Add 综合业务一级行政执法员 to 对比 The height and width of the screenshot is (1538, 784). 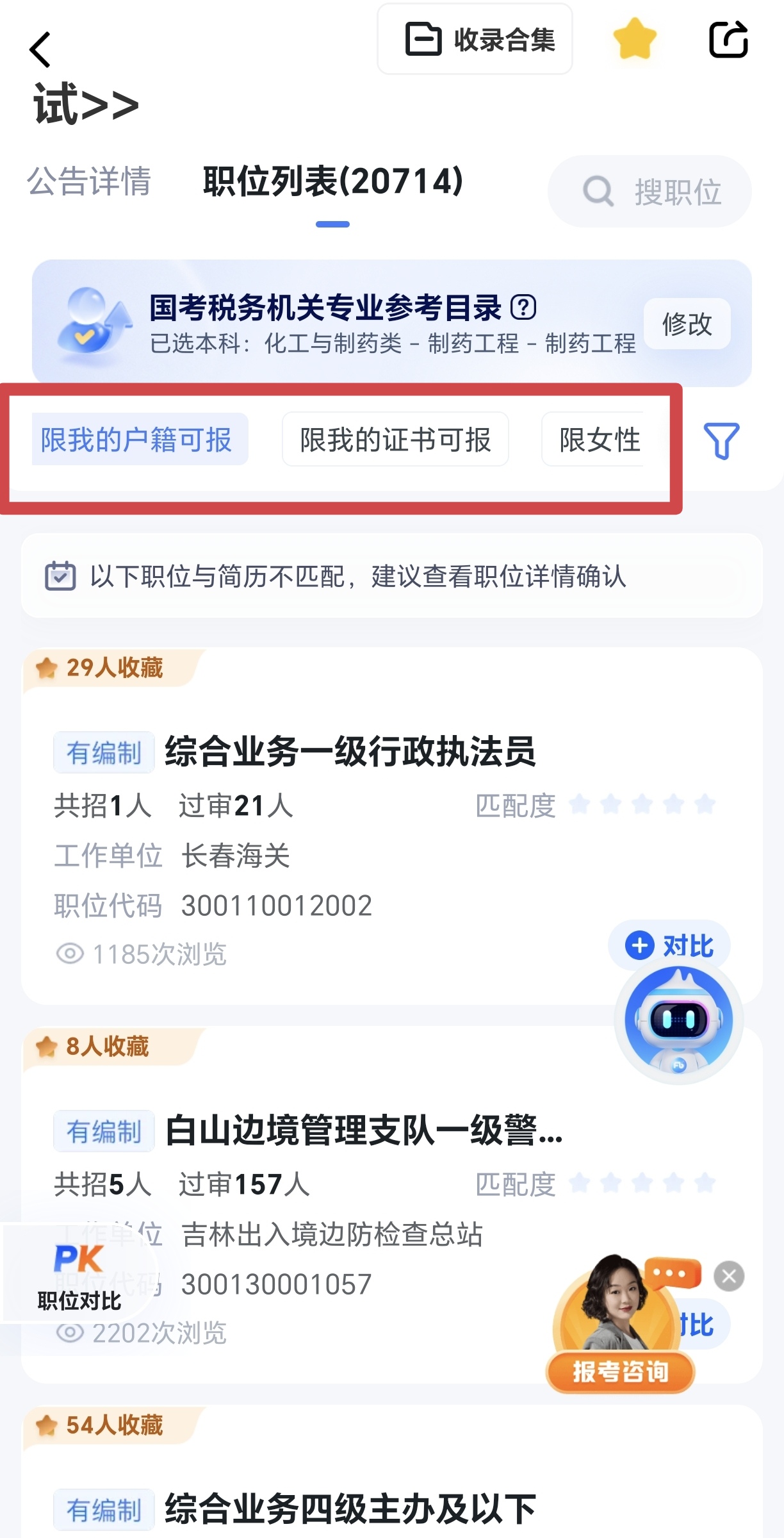(x=669, y=945)
